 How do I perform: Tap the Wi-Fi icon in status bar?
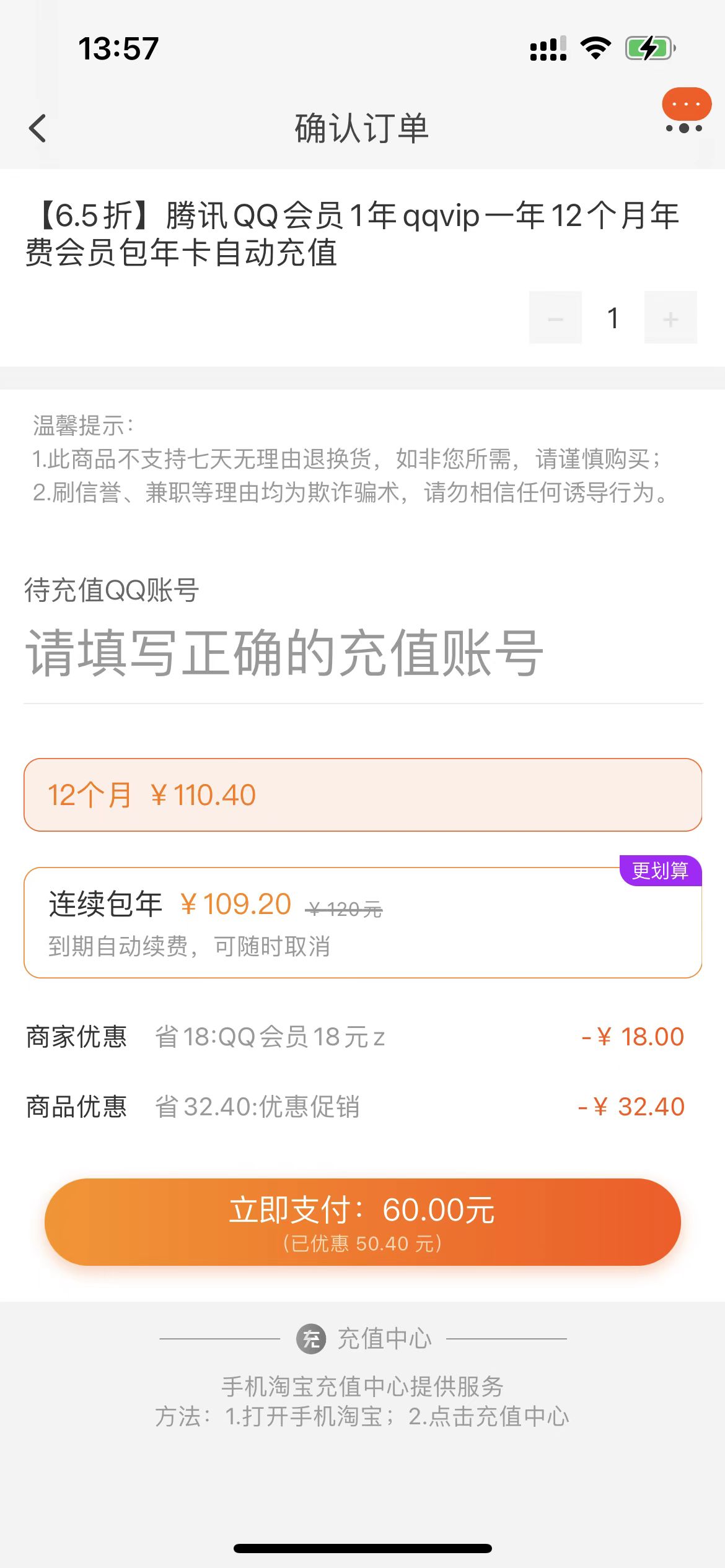[x=595, y=48]
